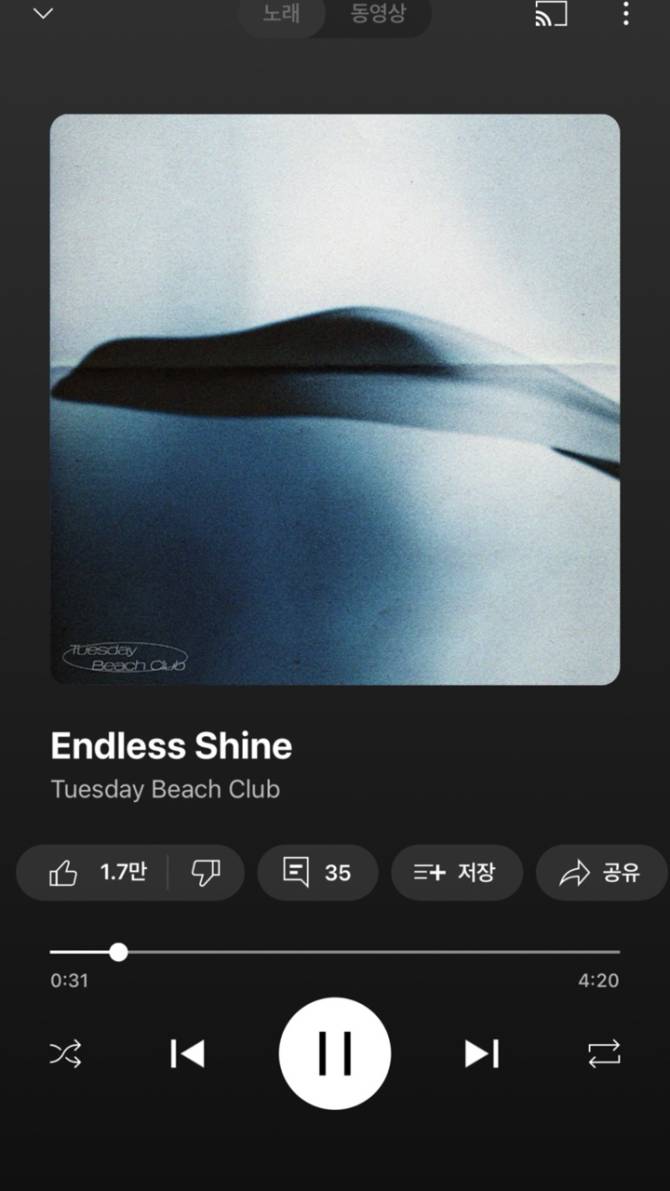Dislike the song with thumbs down
Image resolution: width=670 pixels, height=1191 pixels.
206,873
